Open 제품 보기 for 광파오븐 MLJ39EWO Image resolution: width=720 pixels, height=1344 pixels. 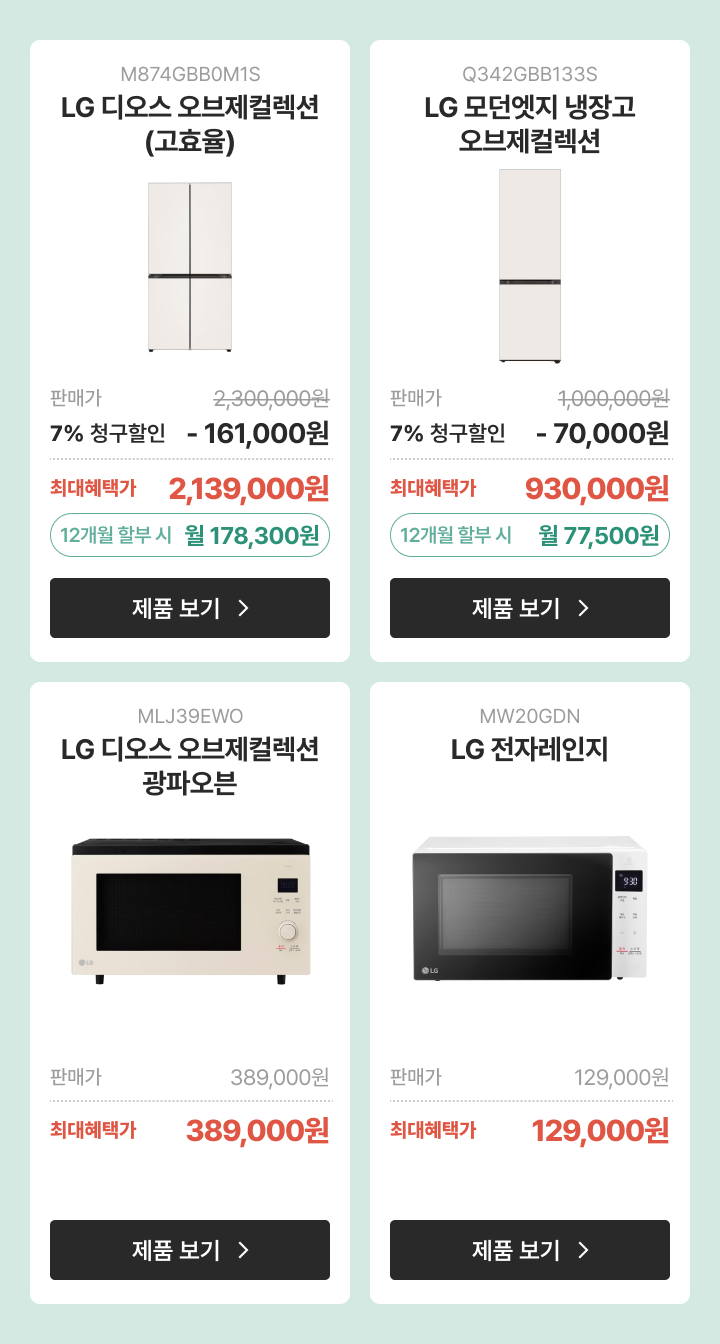click(x=190, y=1250)
